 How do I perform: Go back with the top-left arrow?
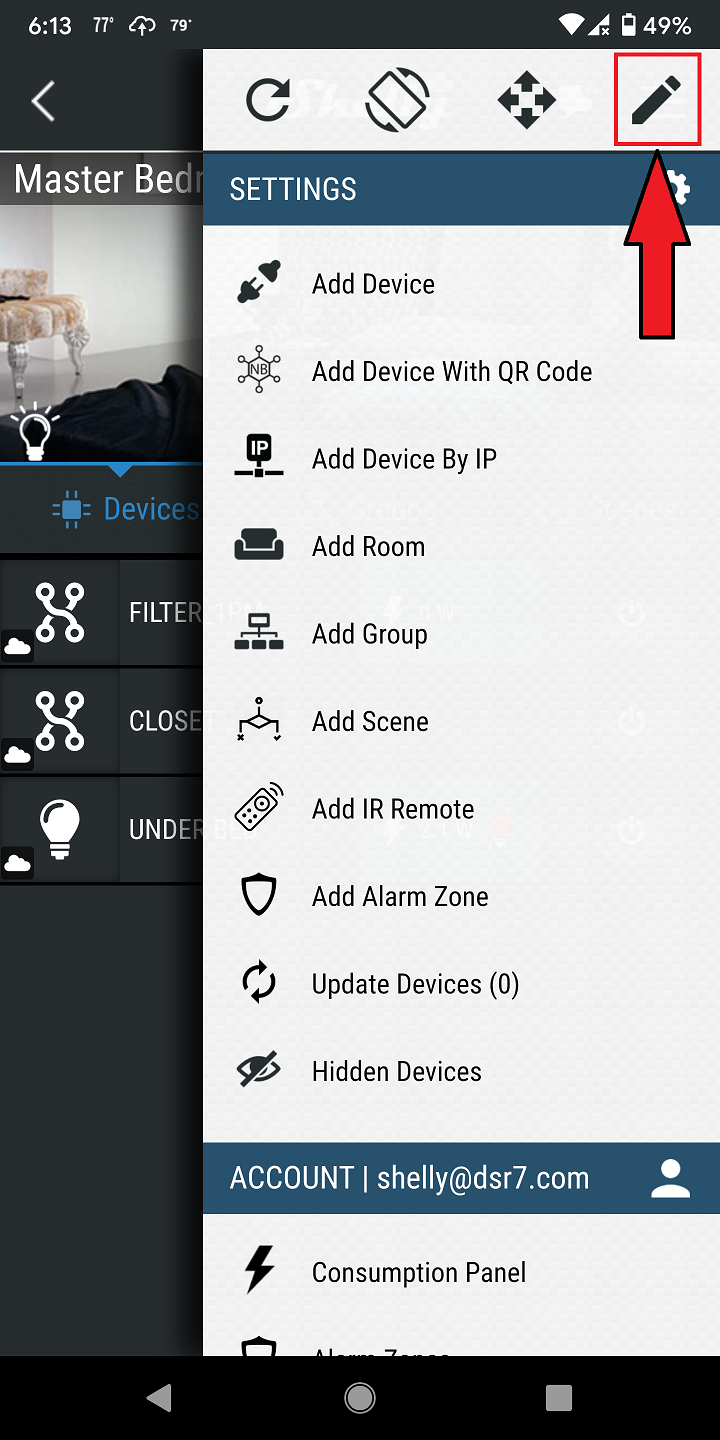(x=43, y=101)
